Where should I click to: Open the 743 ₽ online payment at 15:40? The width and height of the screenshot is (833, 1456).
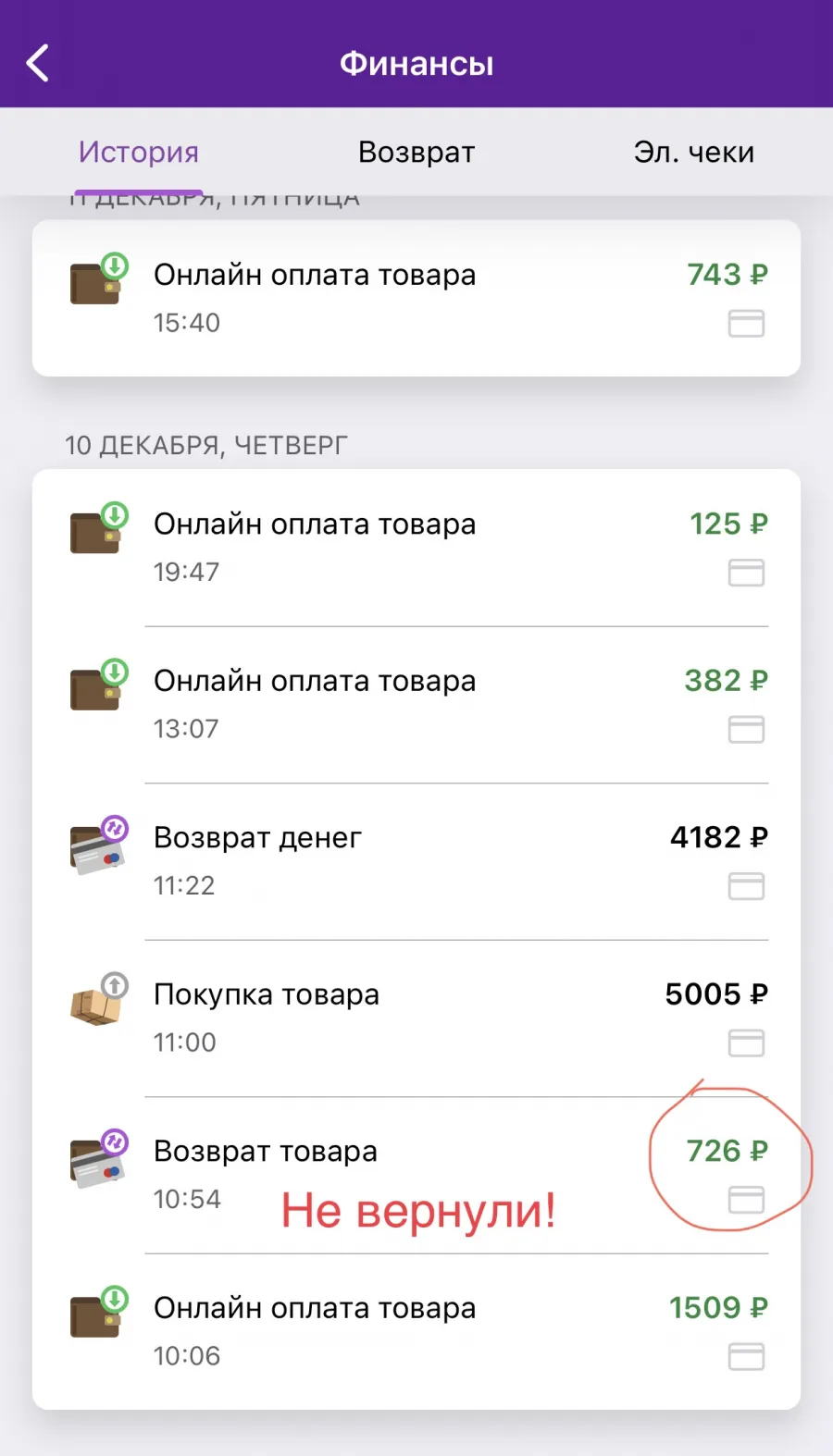[416, 298]
